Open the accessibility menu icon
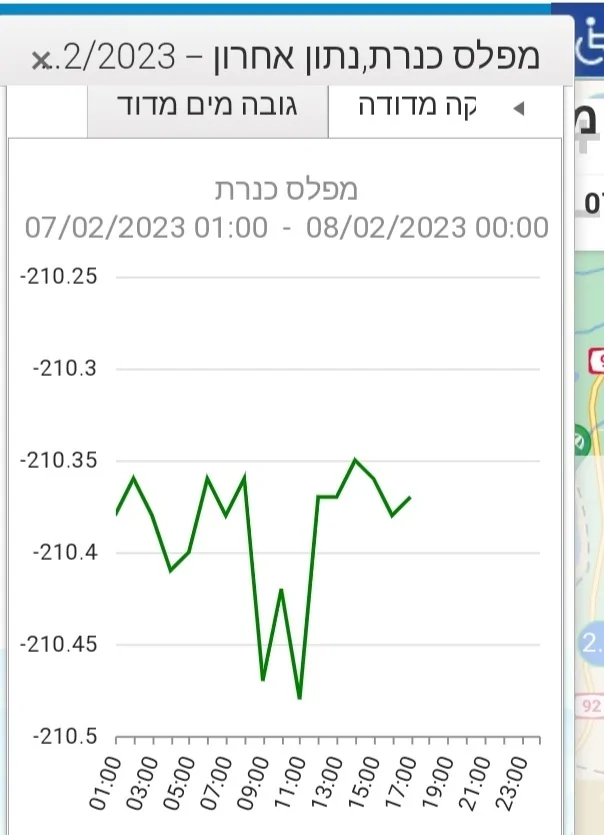Screen dimensions: 604x835 591,45
